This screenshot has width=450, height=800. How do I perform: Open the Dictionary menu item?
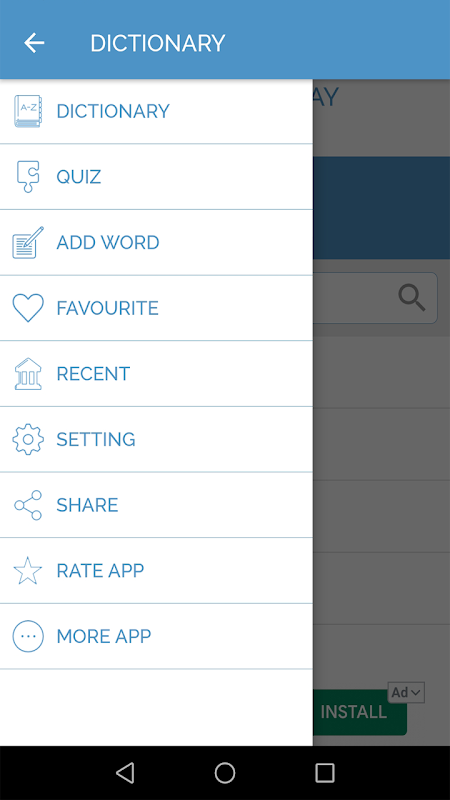click(x=156, y=111)
